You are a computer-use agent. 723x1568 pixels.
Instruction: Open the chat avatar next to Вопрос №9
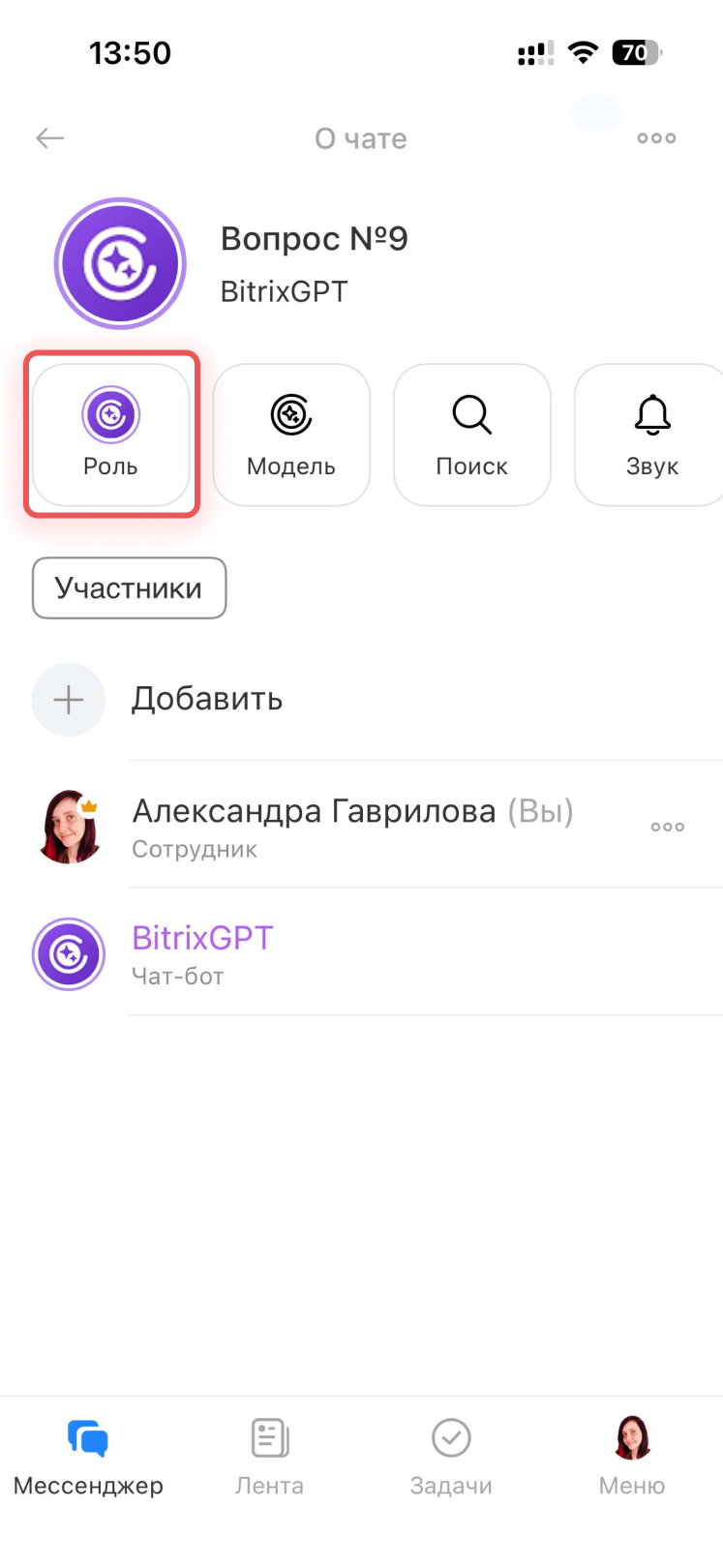pos(120,263)
